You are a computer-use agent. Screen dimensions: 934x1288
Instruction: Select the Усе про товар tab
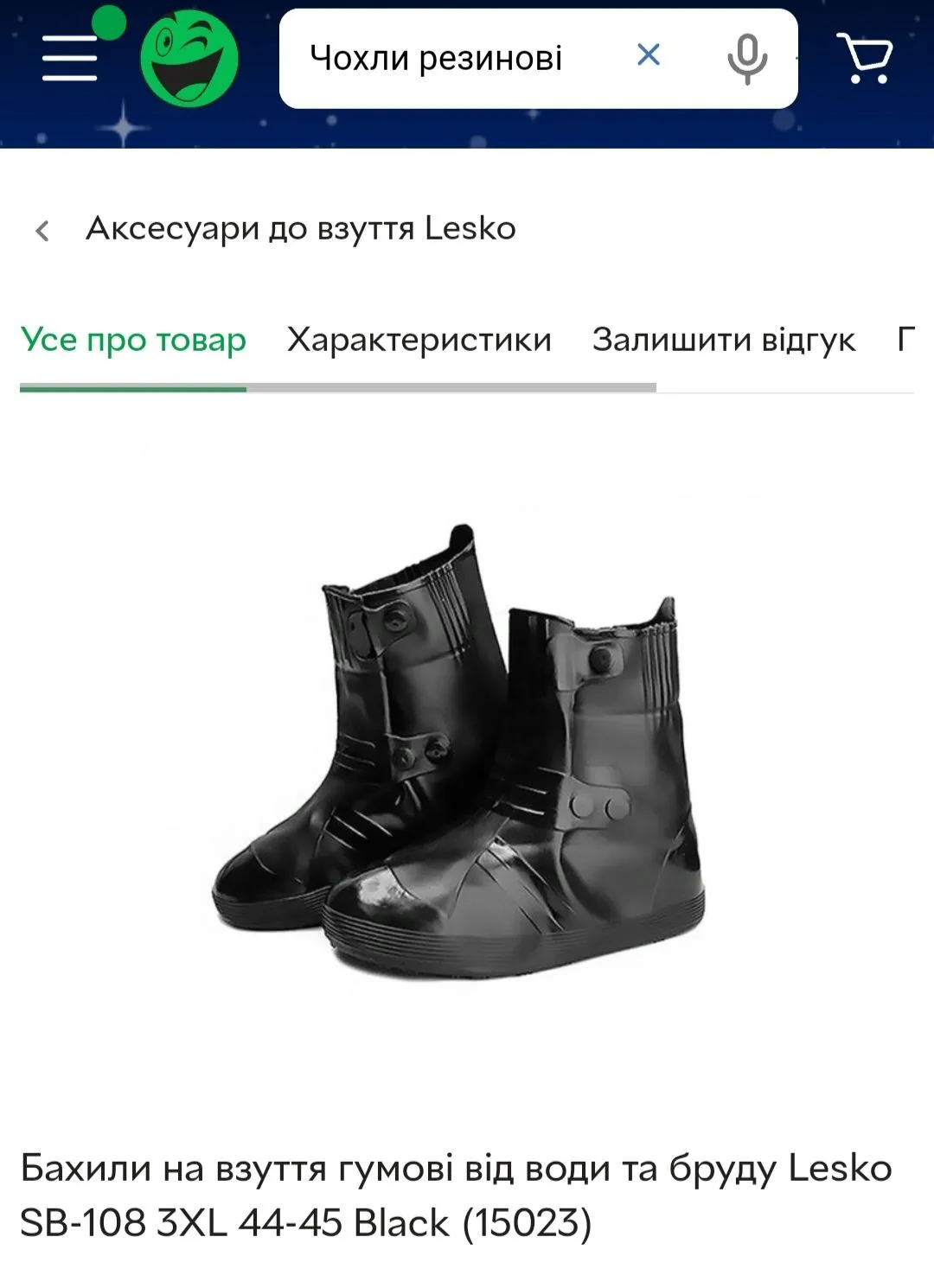(x=133, y=340)
